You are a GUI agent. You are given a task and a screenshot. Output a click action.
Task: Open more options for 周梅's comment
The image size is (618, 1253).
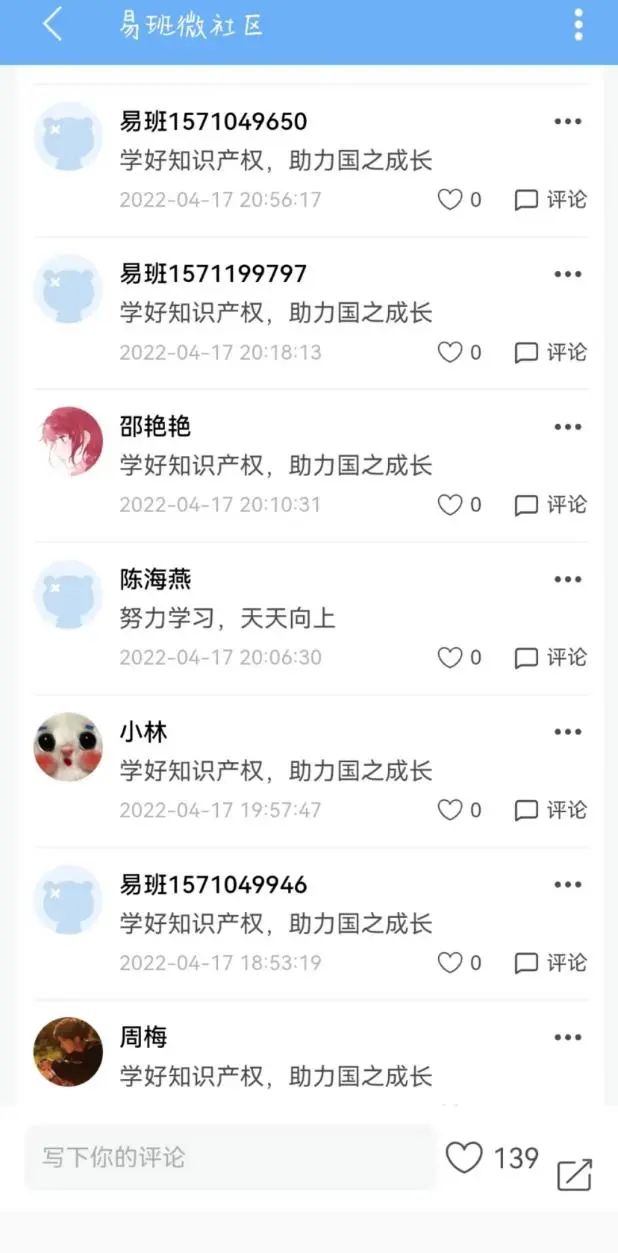567,1038
